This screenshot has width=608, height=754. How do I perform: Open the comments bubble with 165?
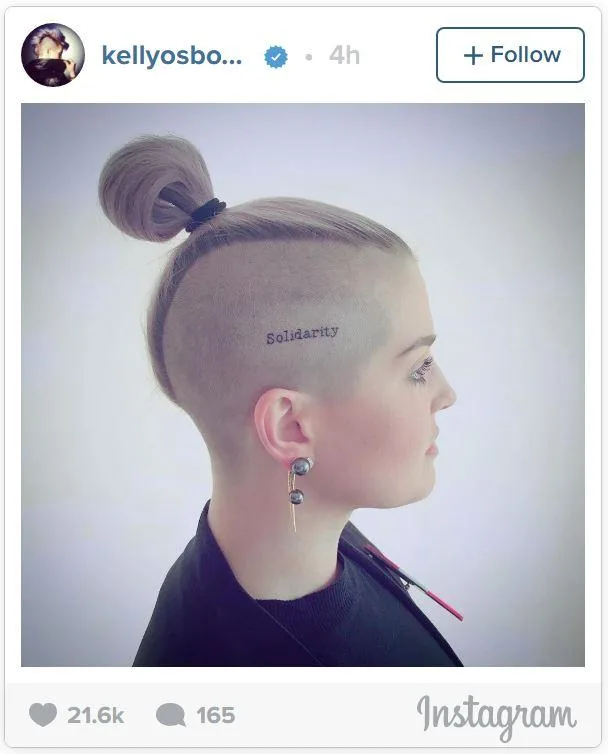coord(171,715)
